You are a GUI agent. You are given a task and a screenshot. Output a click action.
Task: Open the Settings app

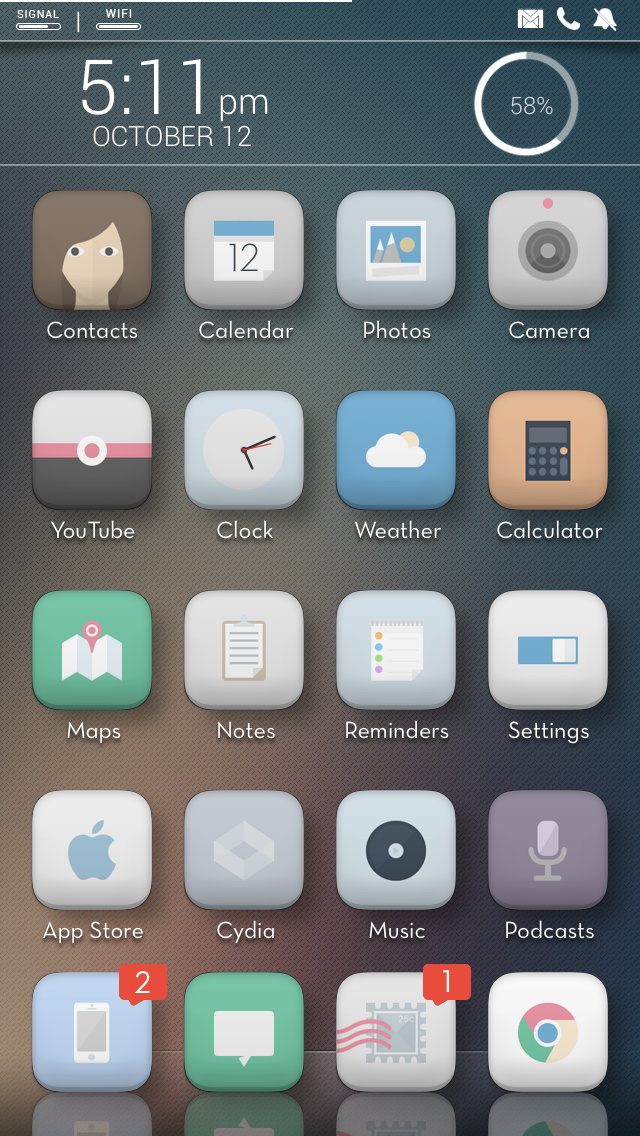click(548, 650)
